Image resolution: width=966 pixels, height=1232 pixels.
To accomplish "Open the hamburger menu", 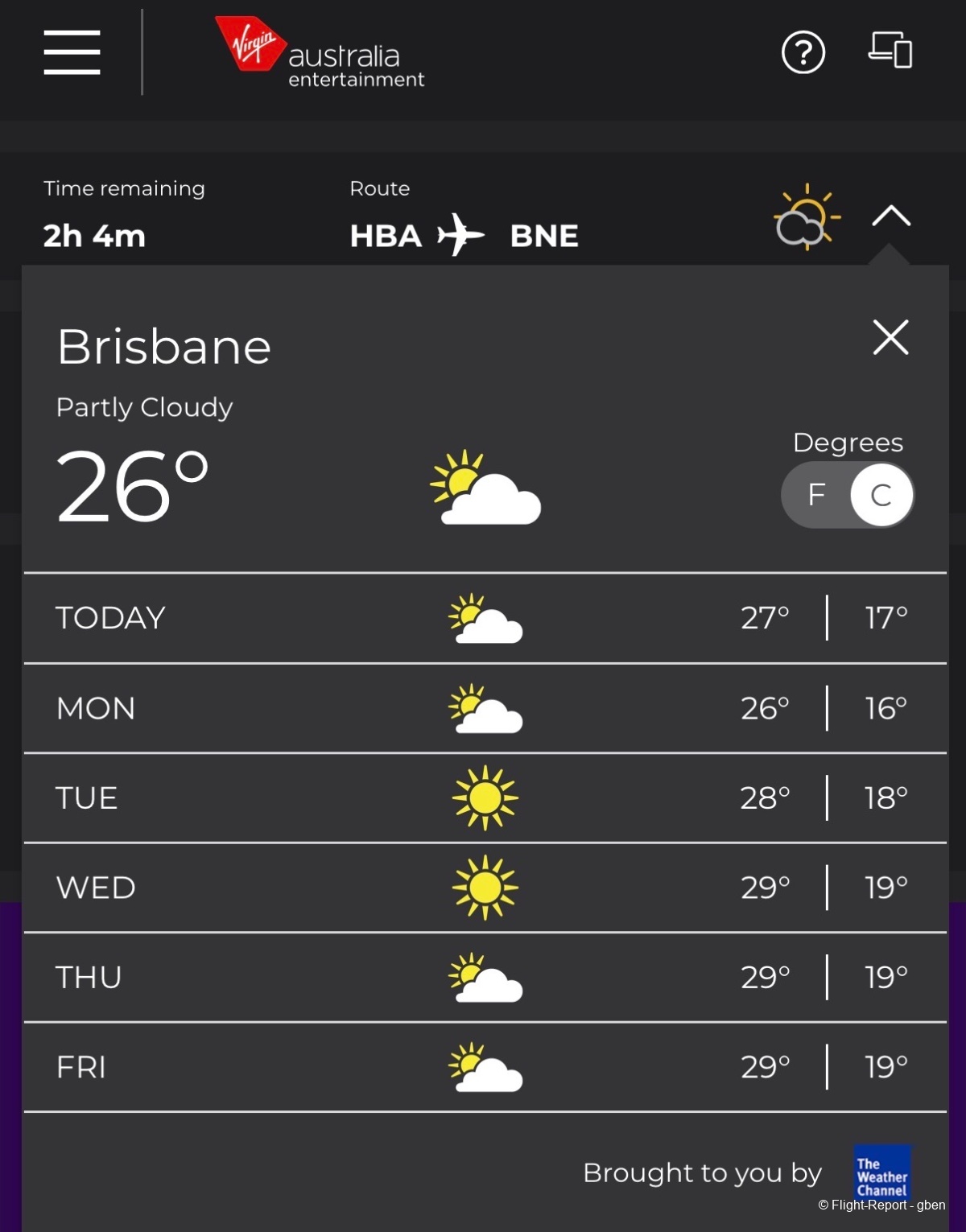I will click(x=72, y=52).
